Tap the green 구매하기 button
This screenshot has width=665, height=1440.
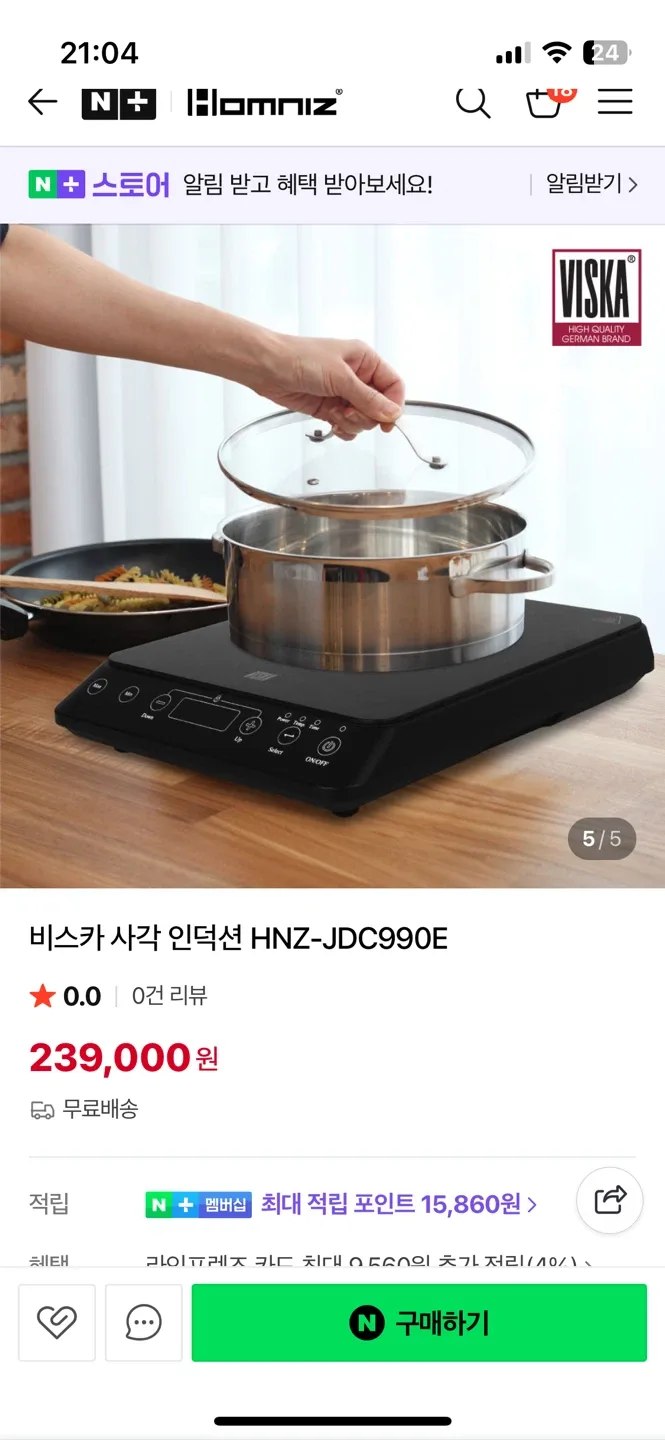[x=419, y=1323]
